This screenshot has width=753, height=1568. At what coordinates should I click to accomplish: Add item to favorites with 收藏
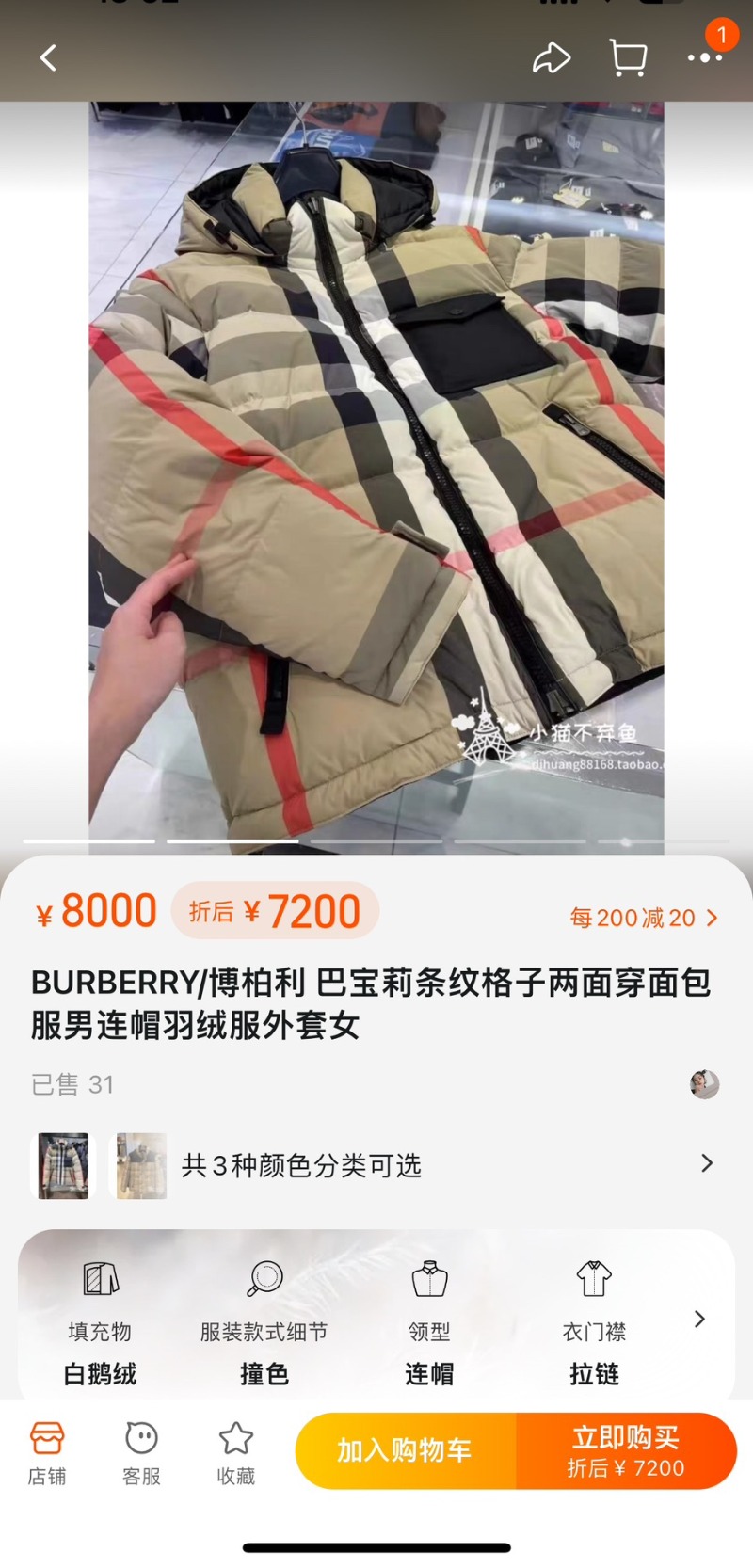235,1452
